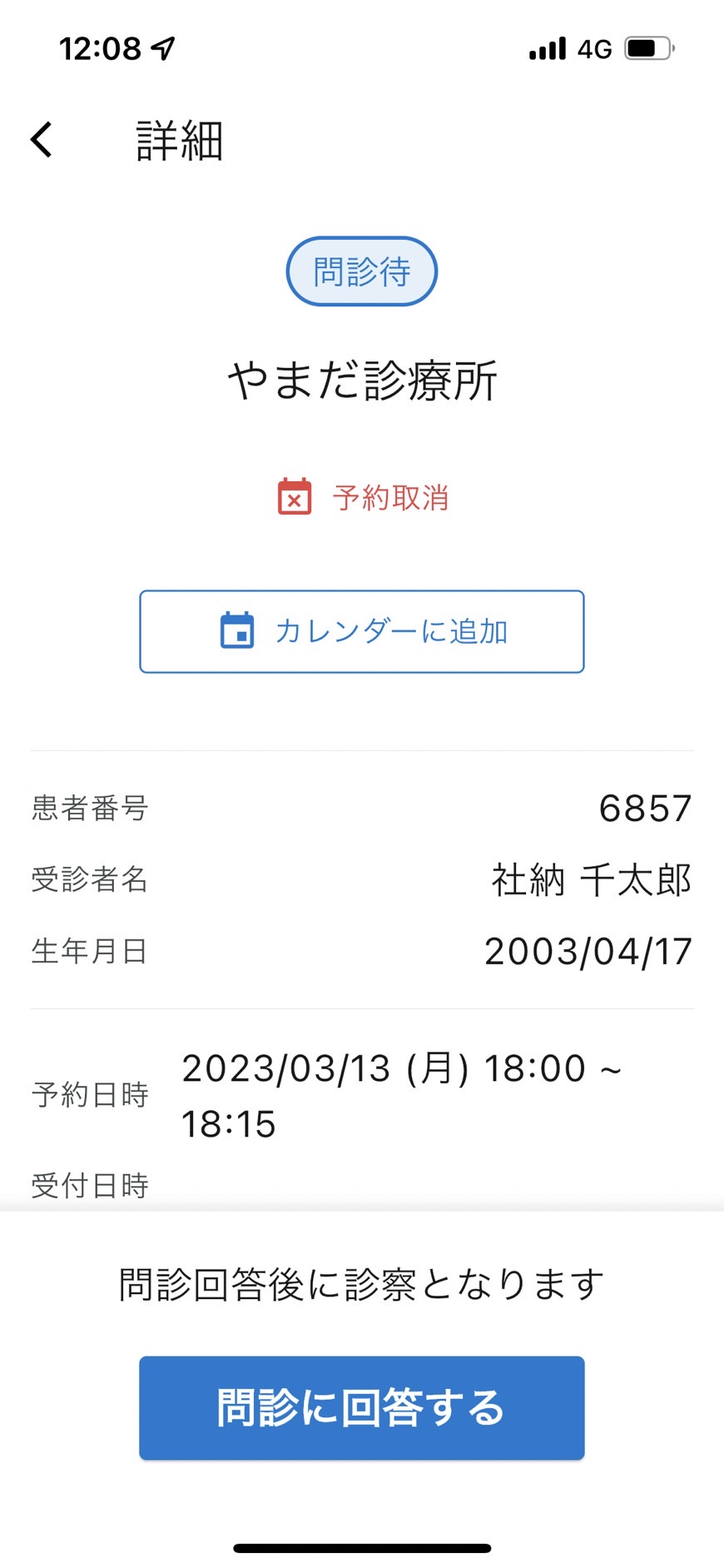Viewport: 724px width, 1568px height.
Task: Tap the 問診に回答する button
Action: [x=362, y=1407]
